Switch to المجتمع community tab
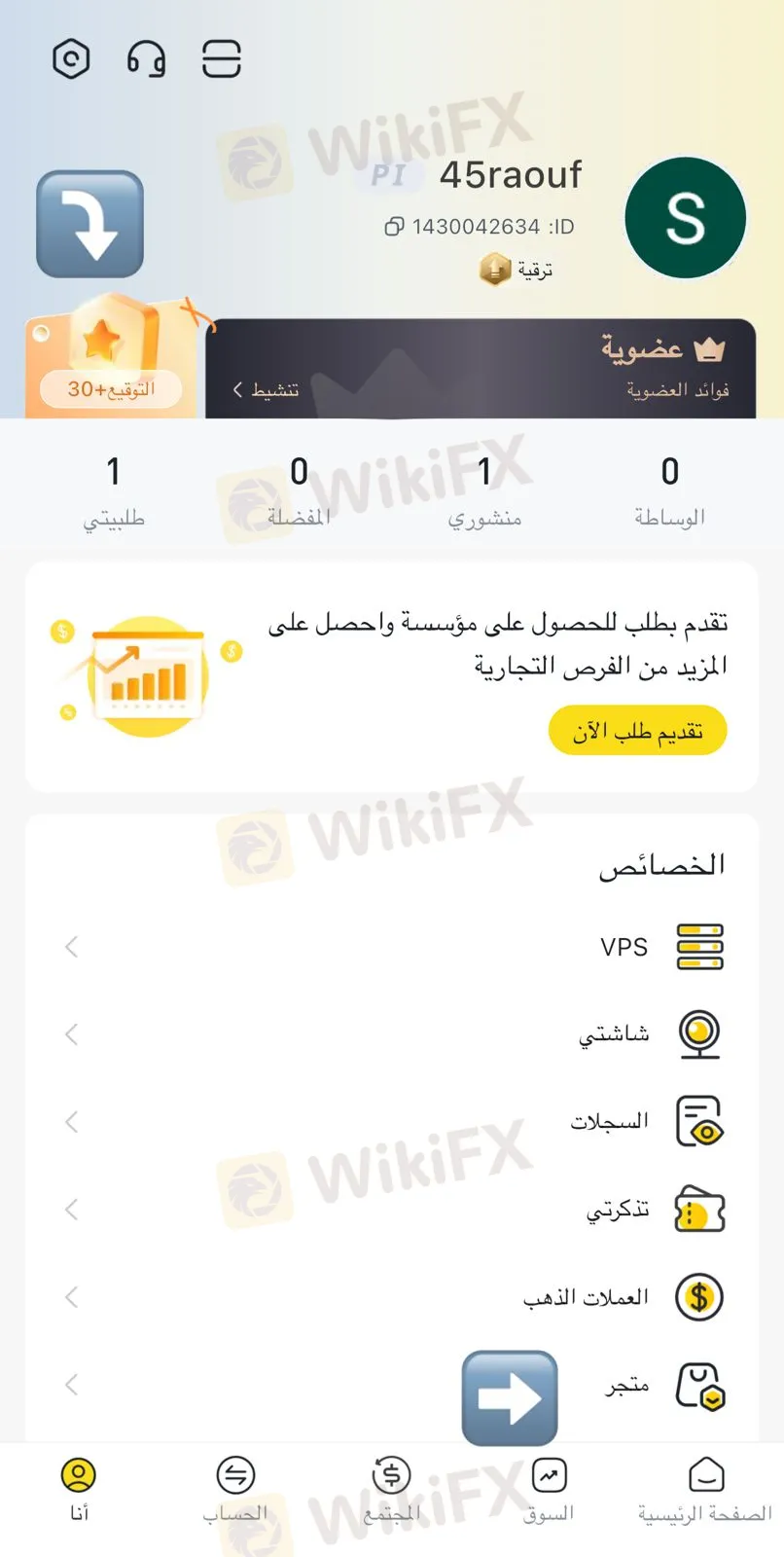The height and width of the screenshot is (1557, 784). tap(391, 1489)
